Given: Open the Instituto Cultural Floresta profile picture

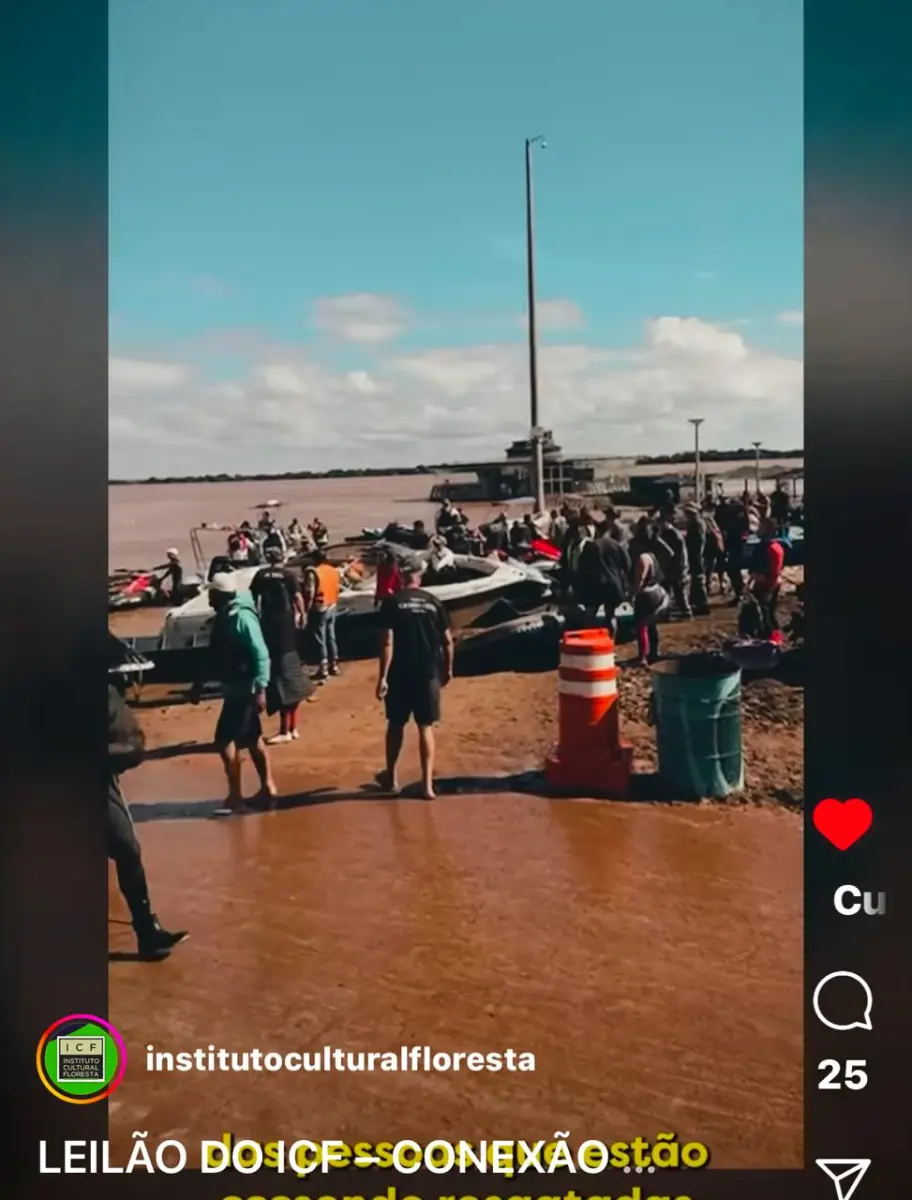Looking at the screenshot, I should coord(81,1059).
